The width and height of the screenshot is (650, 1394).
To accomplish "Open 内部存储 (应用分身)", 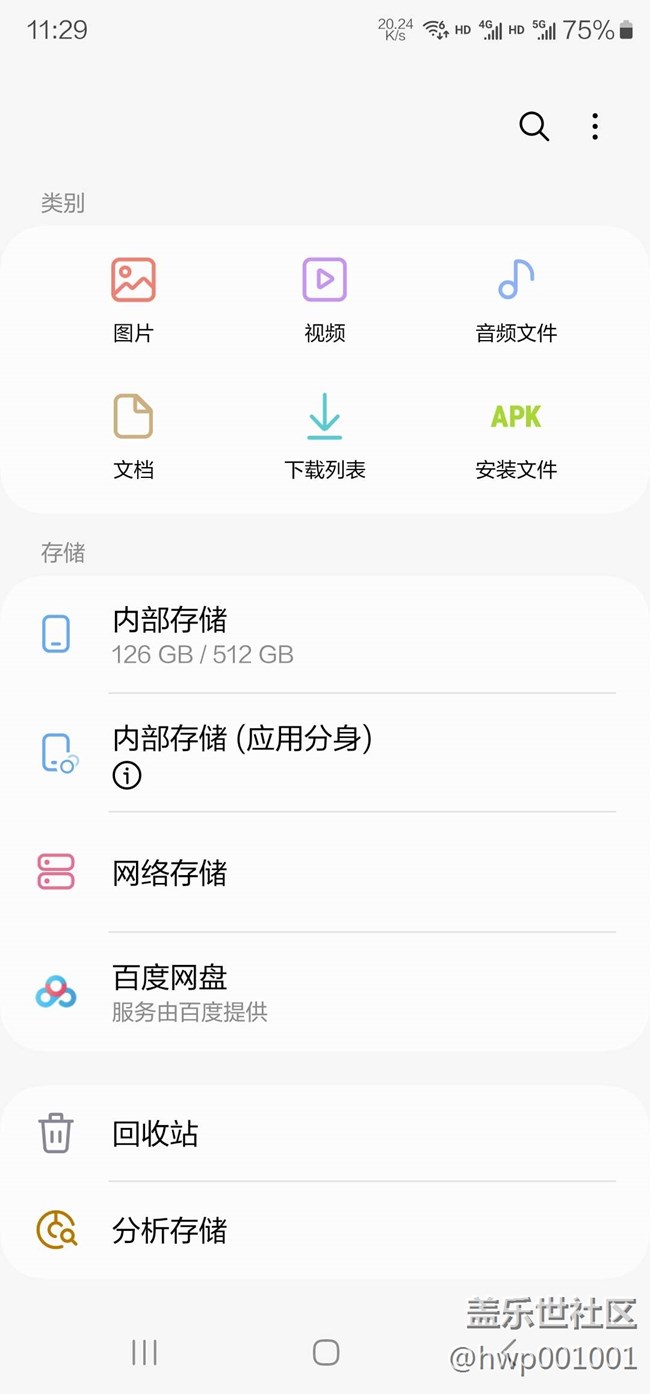I will click(x=325, y=741).
